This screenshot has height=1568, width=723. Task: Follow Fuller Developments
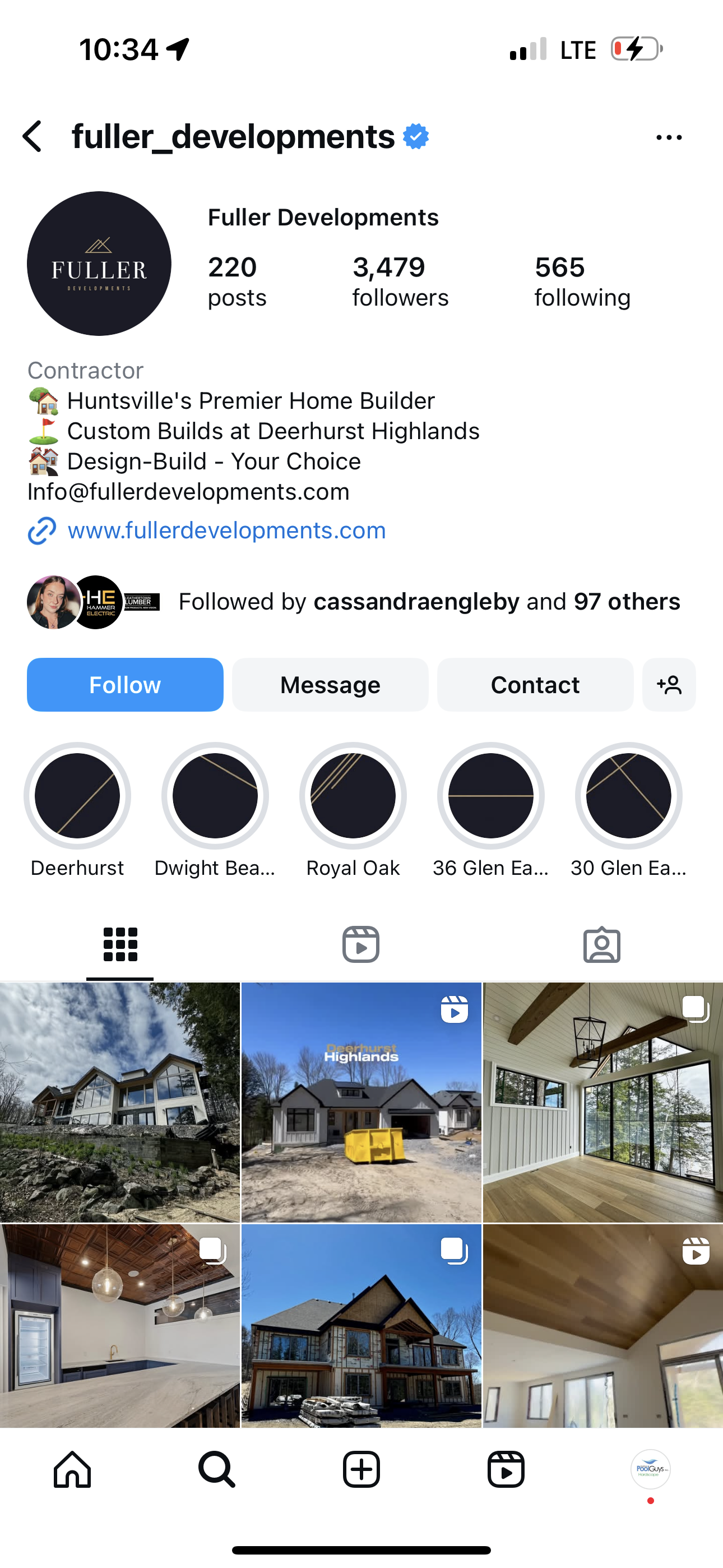click(x=125, y=684)
